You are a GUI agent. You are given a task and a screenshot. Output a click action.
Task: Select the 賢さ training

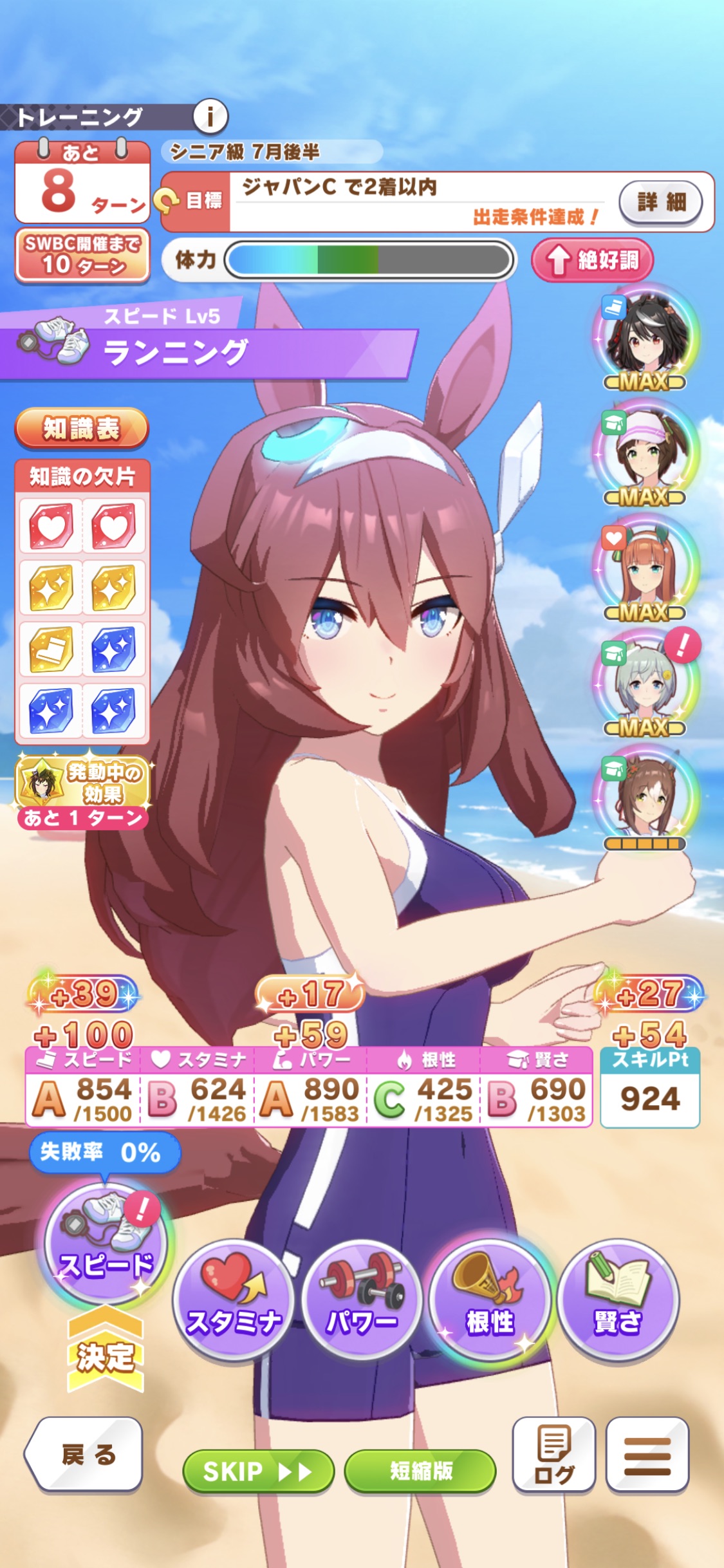[x=618, y=1300]
